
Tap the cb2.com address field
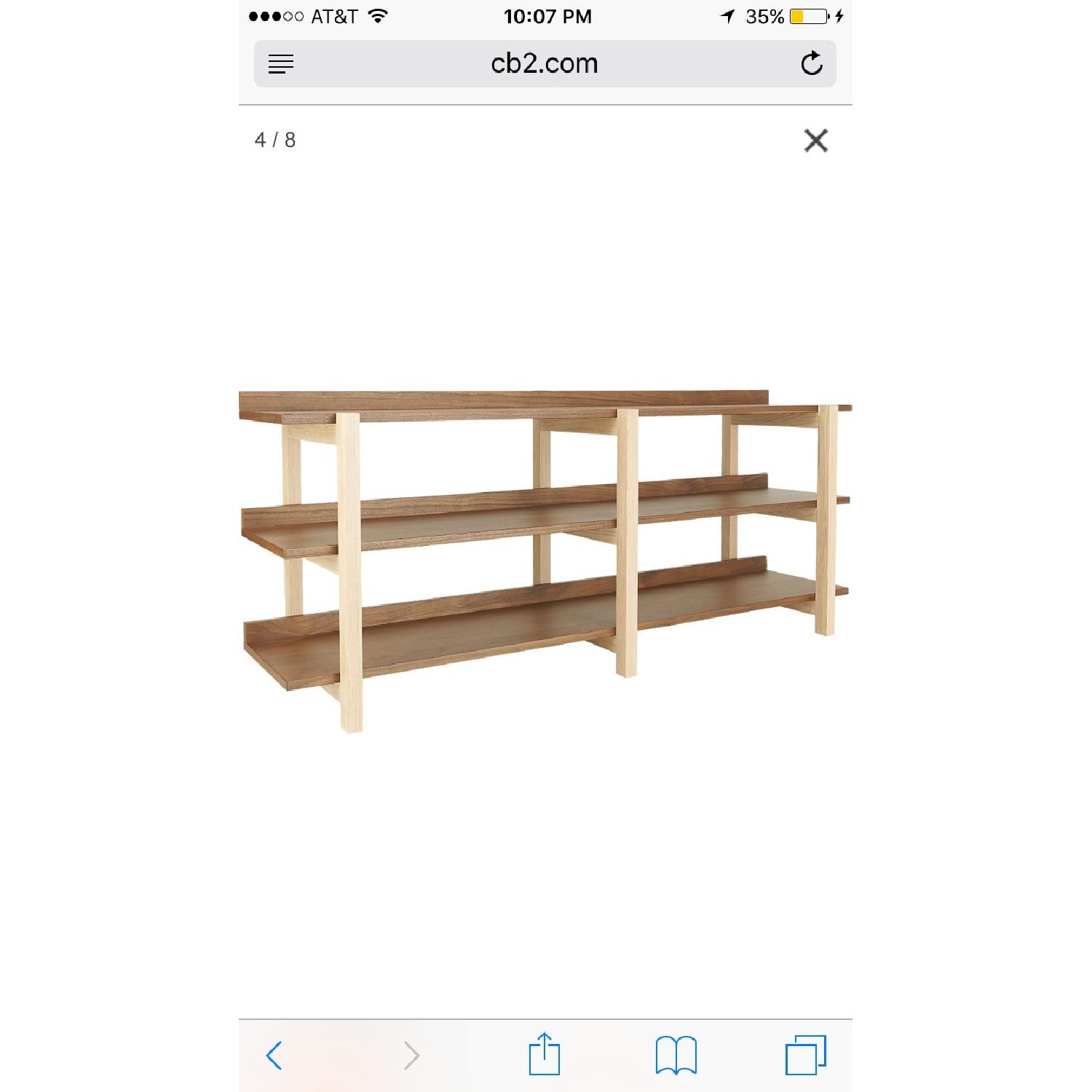(x=545, y=64)
